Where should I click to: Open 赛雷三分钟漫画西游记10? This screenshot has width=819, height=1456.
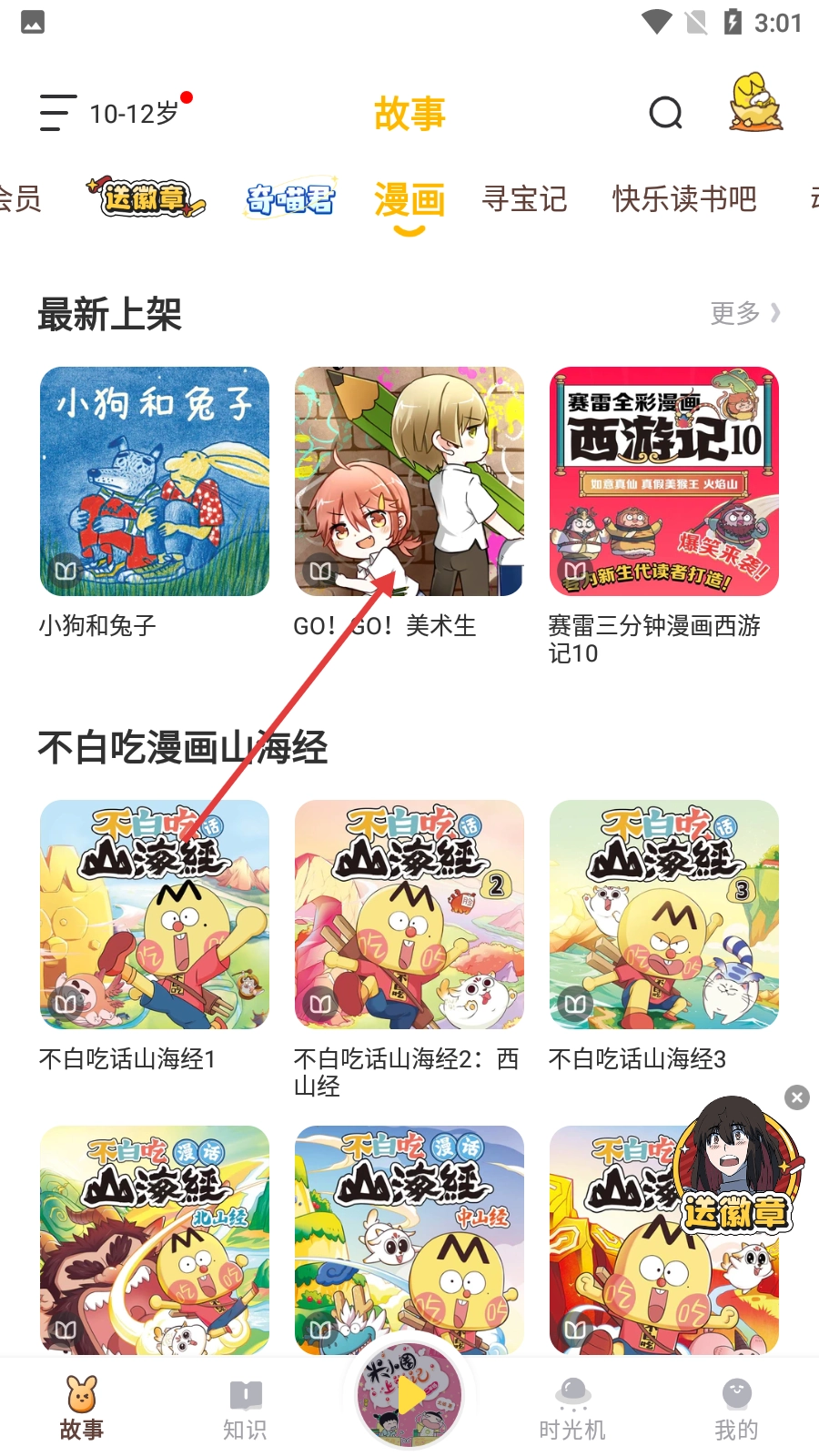[664, 481]
